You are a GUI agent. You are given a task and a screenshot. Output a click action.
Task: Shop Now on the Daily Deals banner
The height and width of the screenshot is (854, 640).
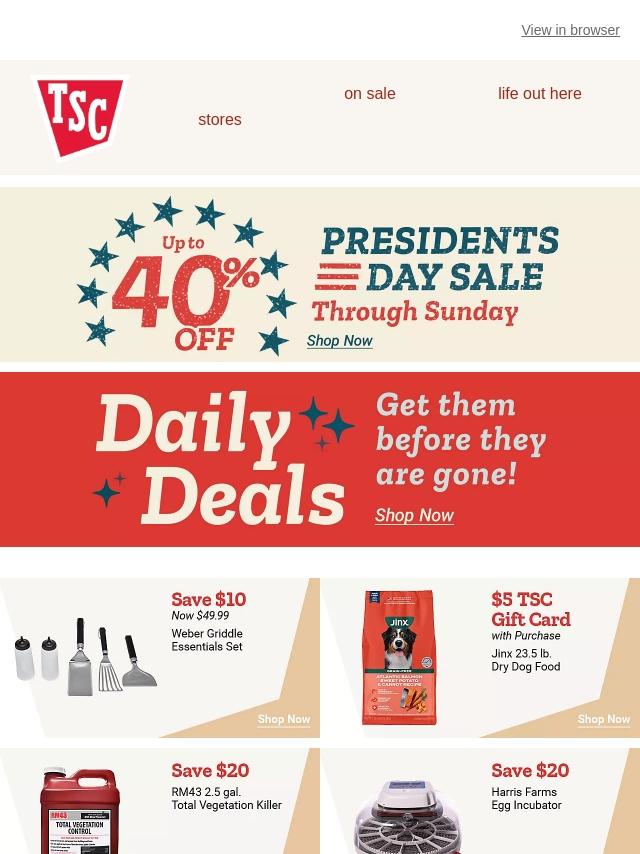point(414,515)
